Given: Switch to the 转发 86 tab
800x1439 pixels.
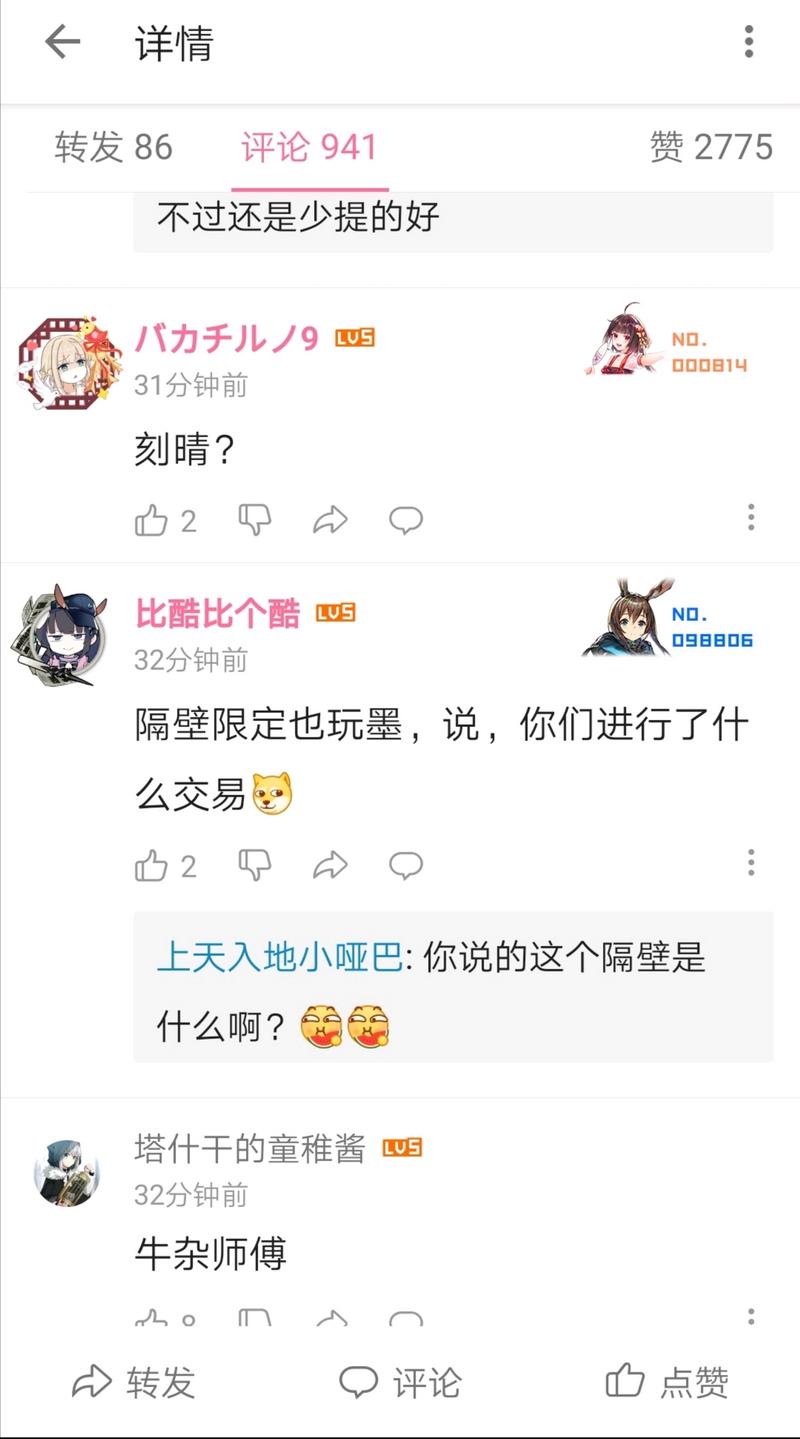Looking at the screenshot, I should tap(113, 148).
